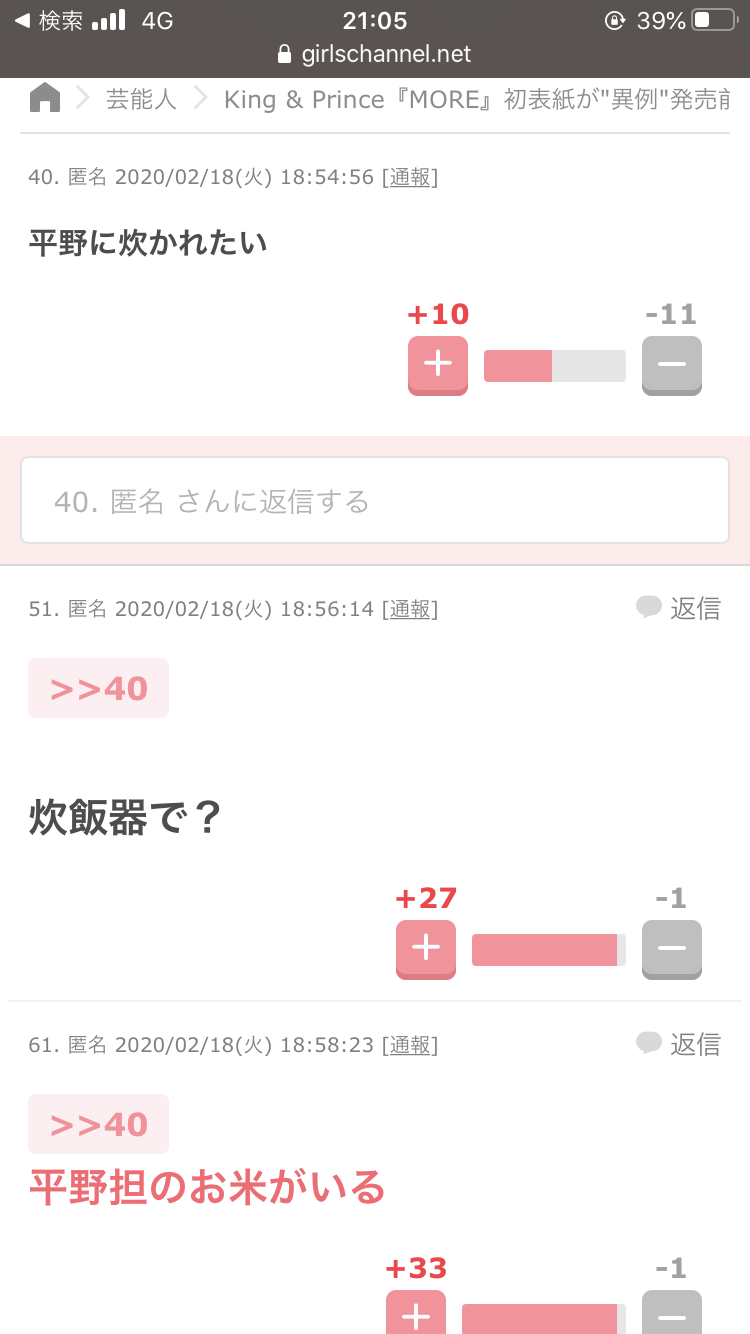Open the >>40 anchor in comment 51
Image resolution: width=750 pixels, height=1334 pixels.
click(98, 688)
